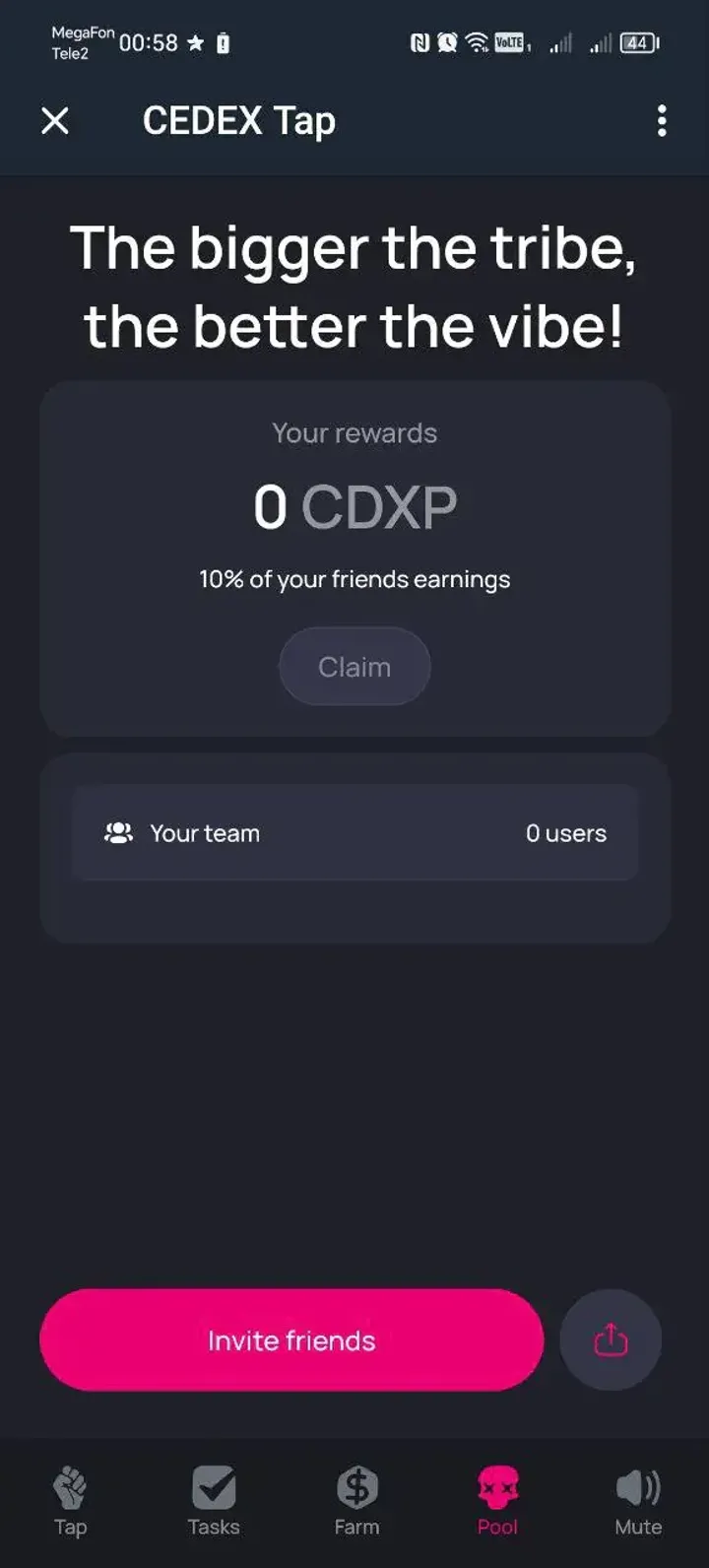
Task: Select the Tap fist icon in bottom navigation
Action: (x=70, y=1485)
